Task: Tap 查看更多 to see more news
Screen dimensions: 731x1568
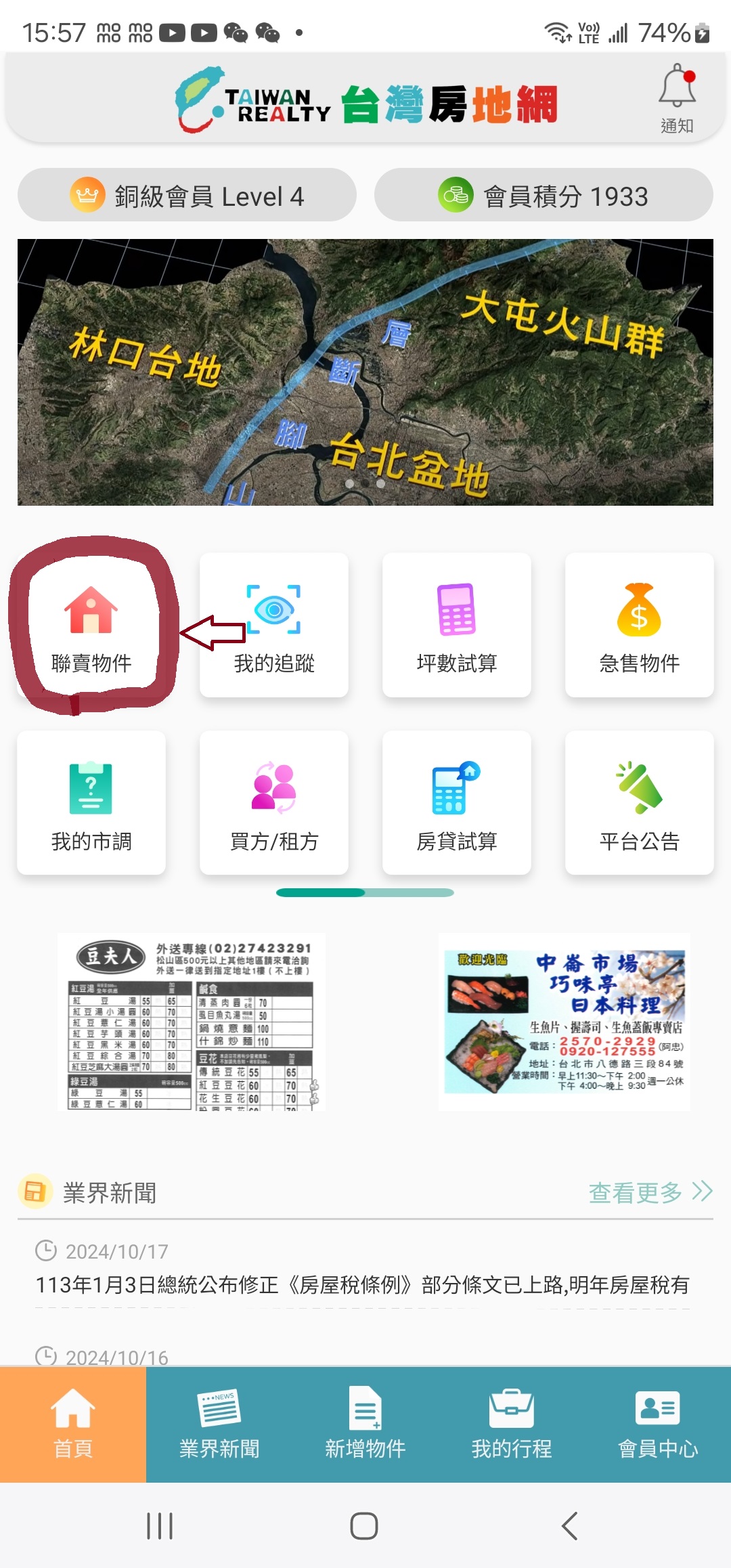Action: click(650, 1192)
